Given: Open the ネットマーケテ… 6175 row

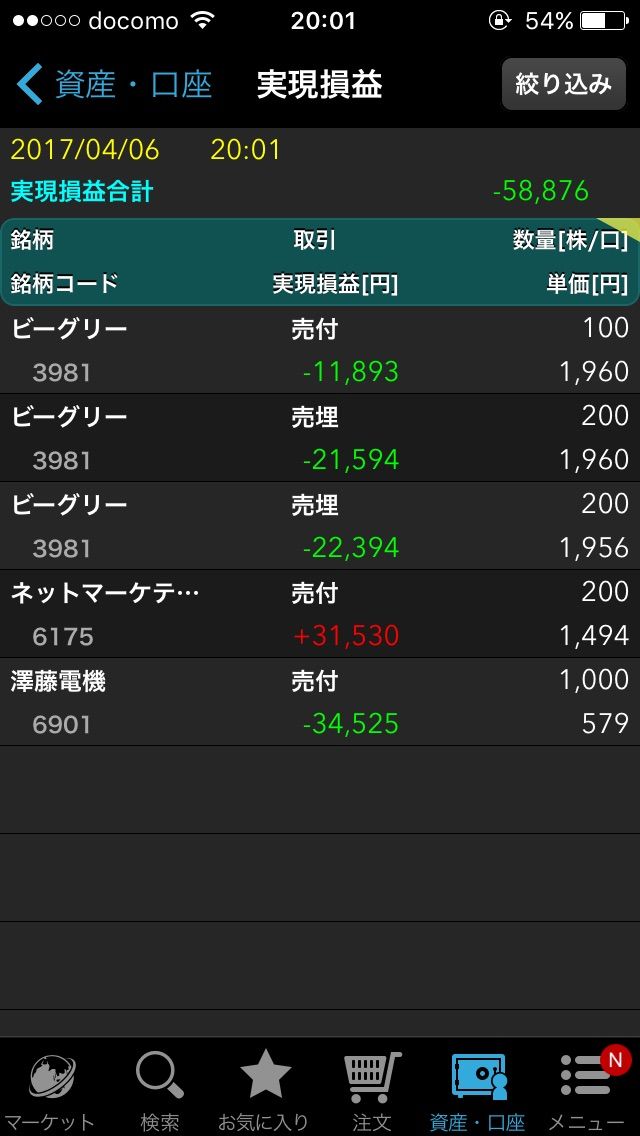Looking at the screenshot, I should [x=320, y=614].
